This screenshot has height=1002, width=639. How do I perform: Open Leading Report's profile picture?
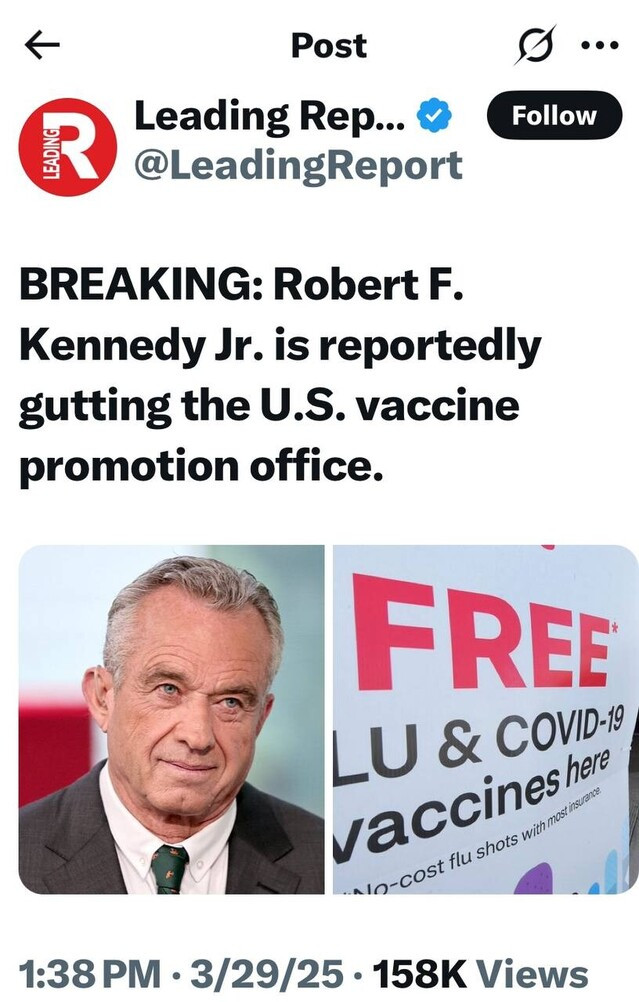pyautogui.click(x=68, y=146)
